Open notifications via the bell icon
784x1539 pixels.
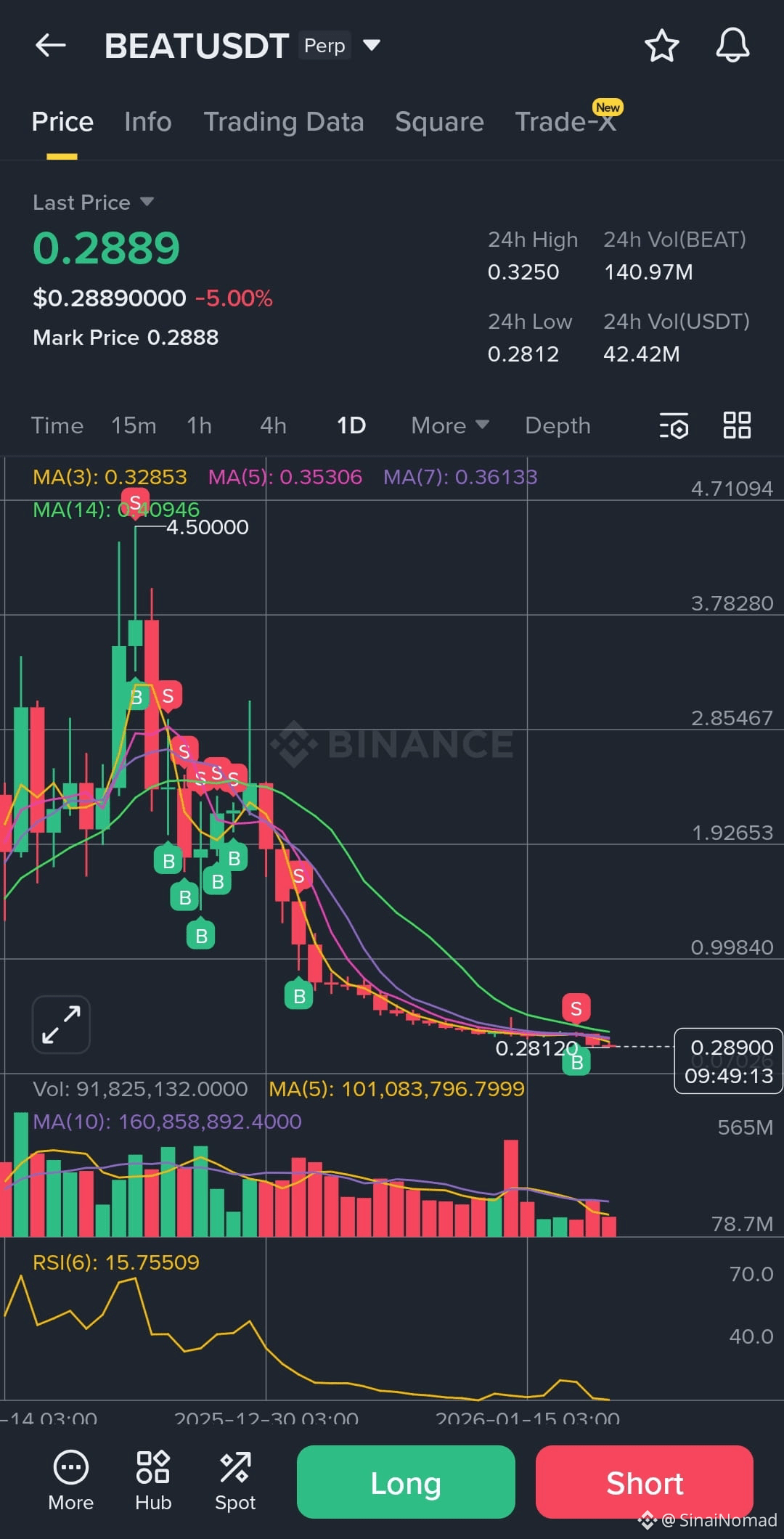pyautogui.click(x=732, y=45)
